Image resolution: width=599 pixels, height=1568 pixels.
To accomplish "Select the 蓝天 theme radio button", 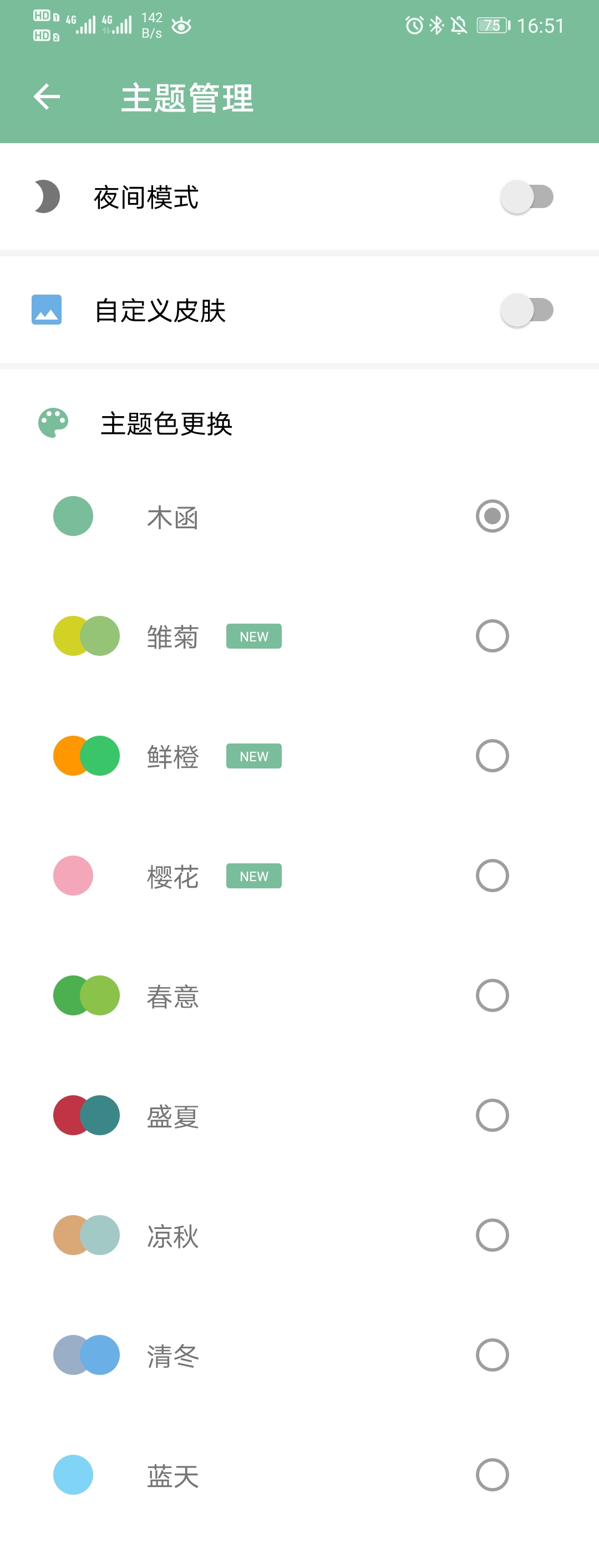I will point(492,1475).
